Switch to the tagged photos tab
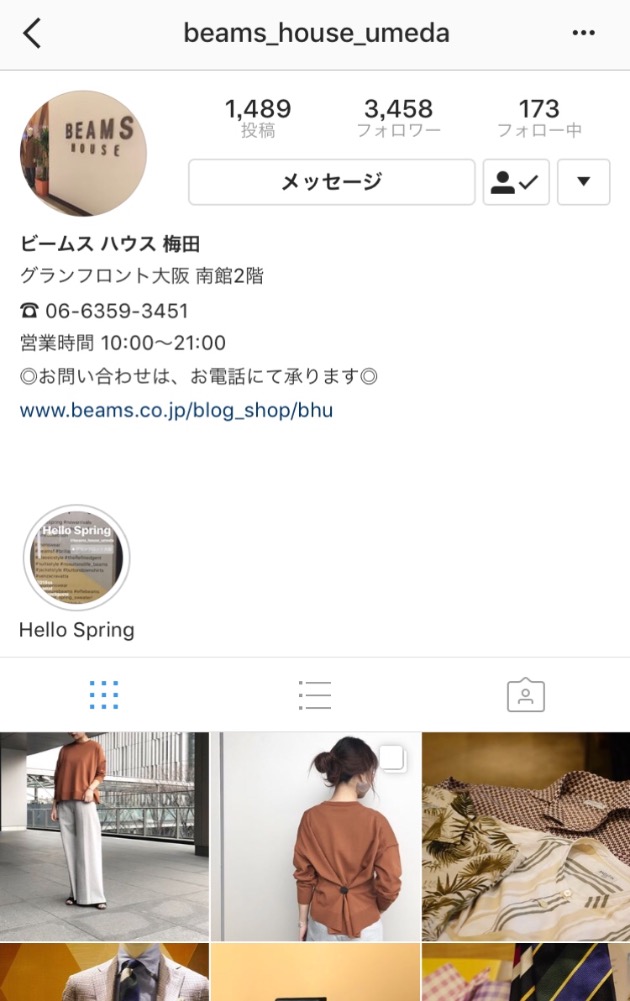The width and height of the screenshot is (630, 1001). (x=526, y=694)
